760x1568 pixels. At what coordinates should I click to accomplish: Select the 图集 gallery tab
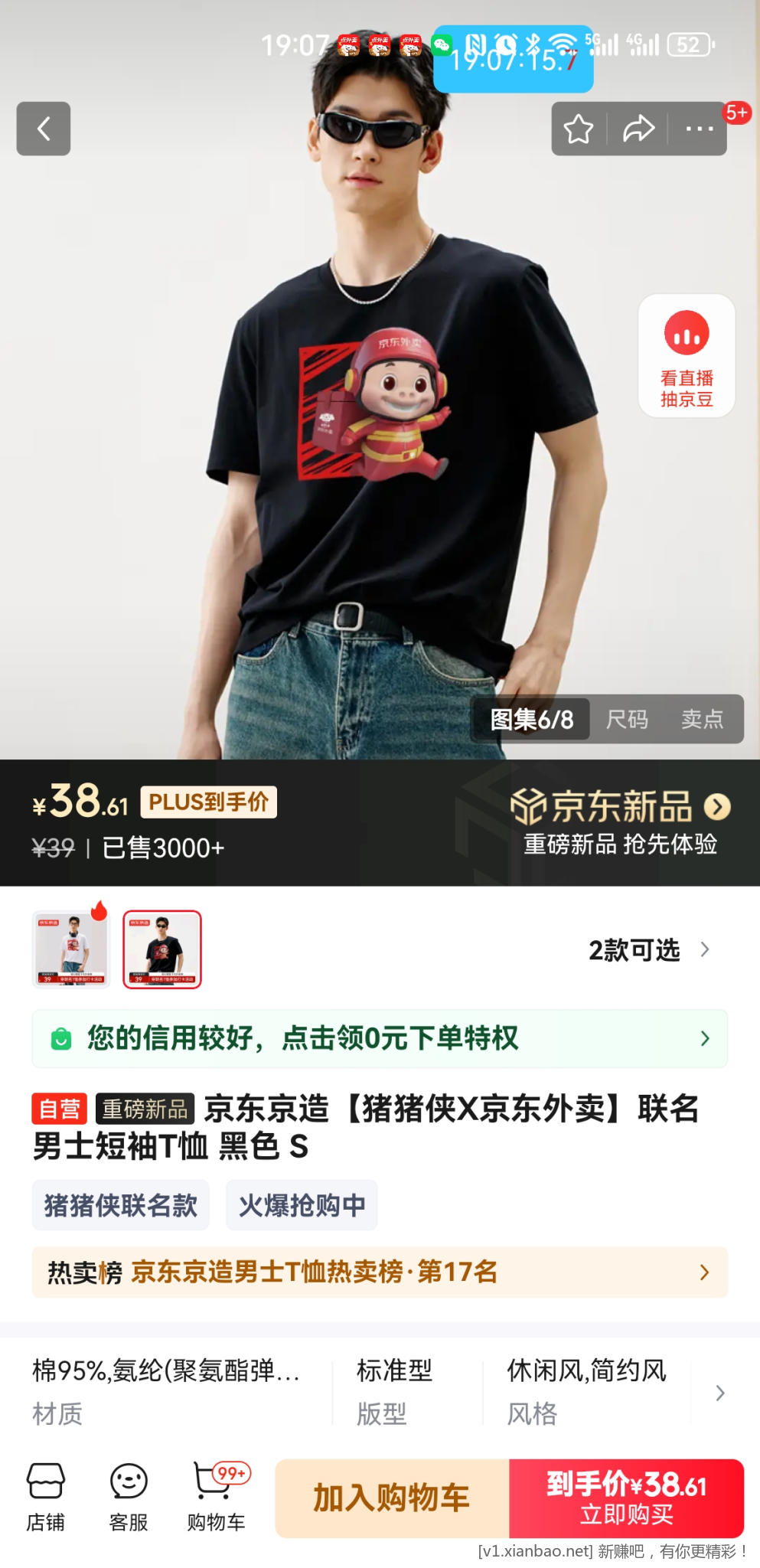point(531,719)
